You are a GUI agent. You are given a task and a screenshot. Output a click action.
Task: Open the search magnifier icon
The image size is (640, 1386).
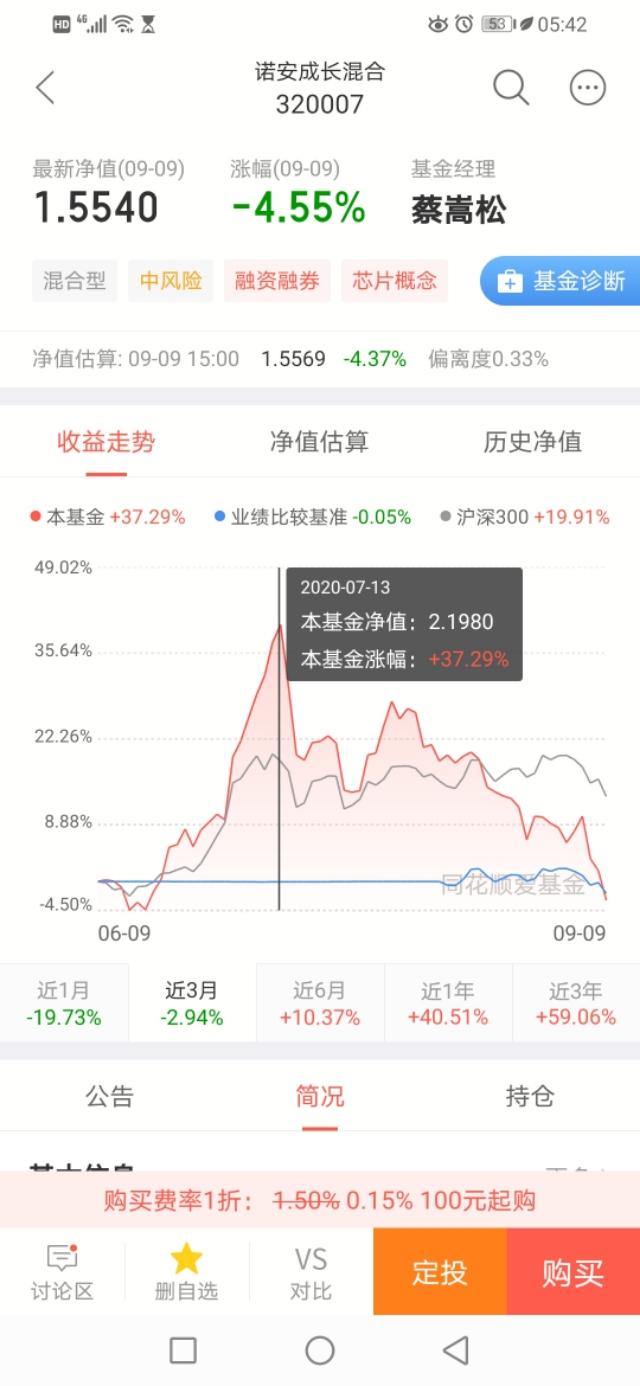(511, 88)
